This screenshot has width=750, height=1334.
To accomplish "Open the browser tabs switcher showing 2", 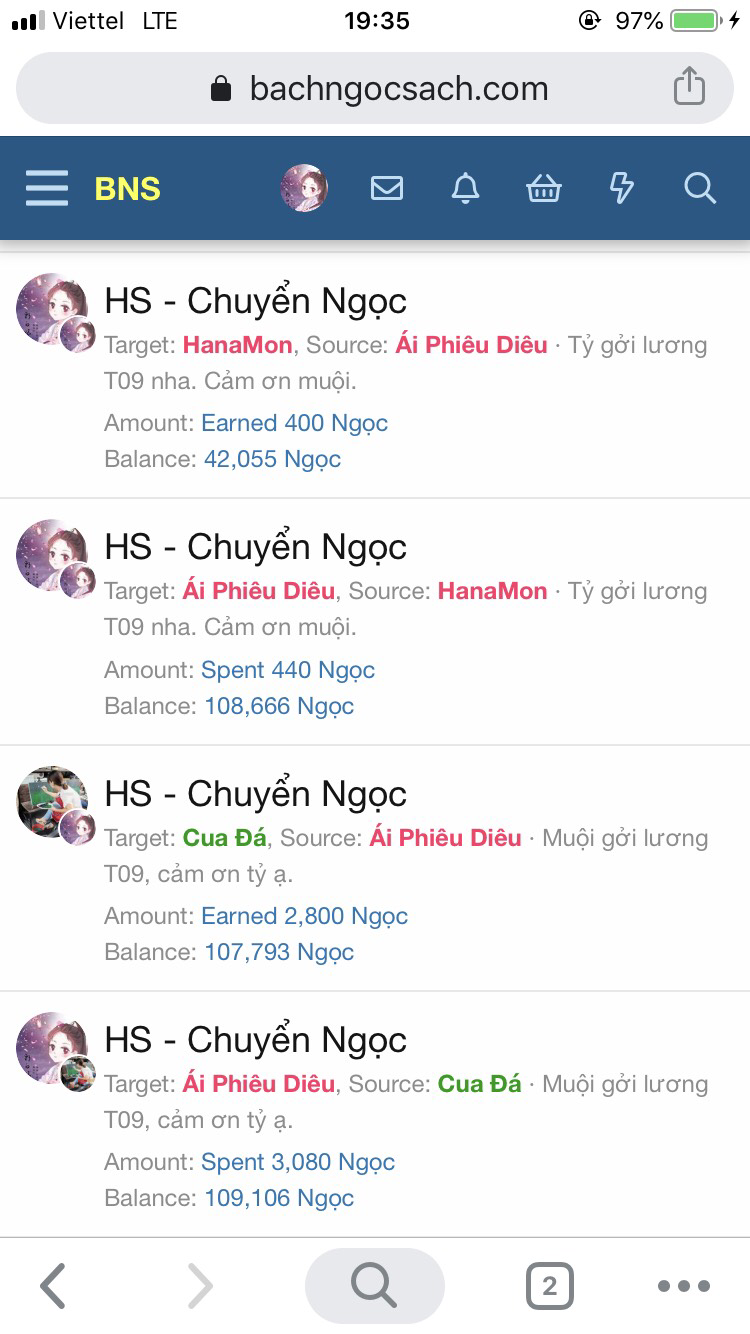I will 549,1286.
